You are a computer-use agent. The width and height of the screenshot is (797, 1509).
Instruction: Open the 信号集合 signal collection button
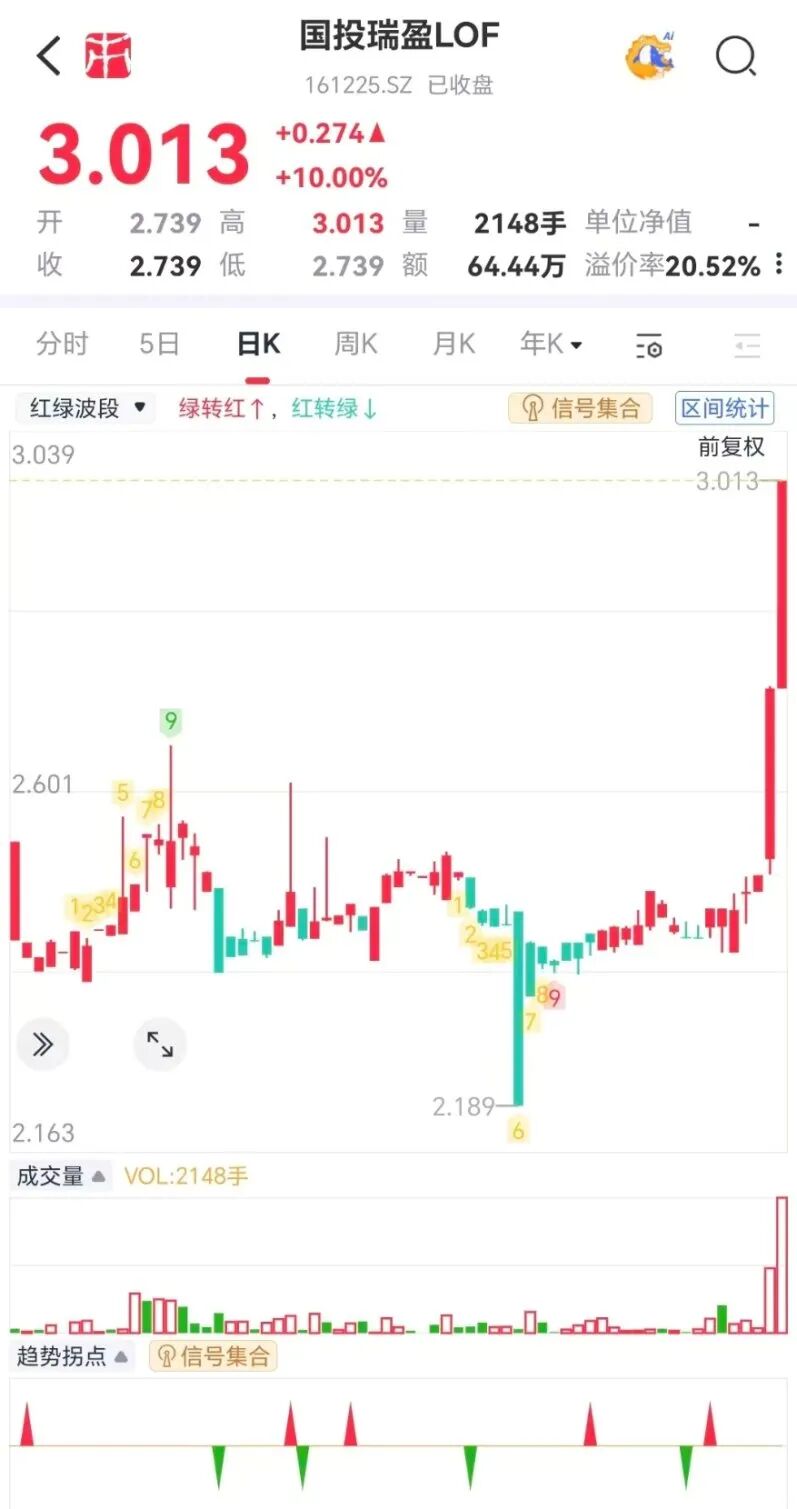click(580, 408)
